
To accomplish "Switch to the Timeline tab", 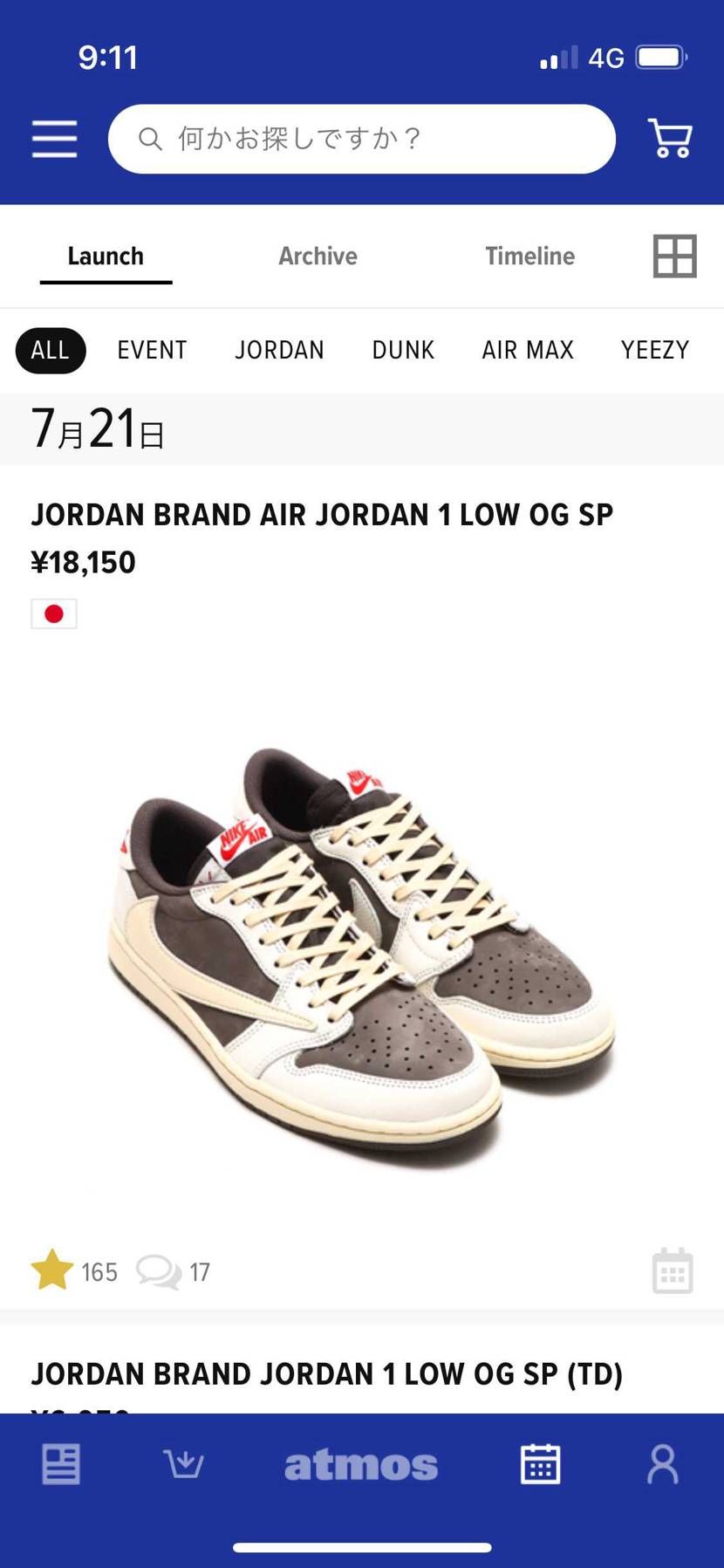I will pyautogui.click(x=529, y=256).
